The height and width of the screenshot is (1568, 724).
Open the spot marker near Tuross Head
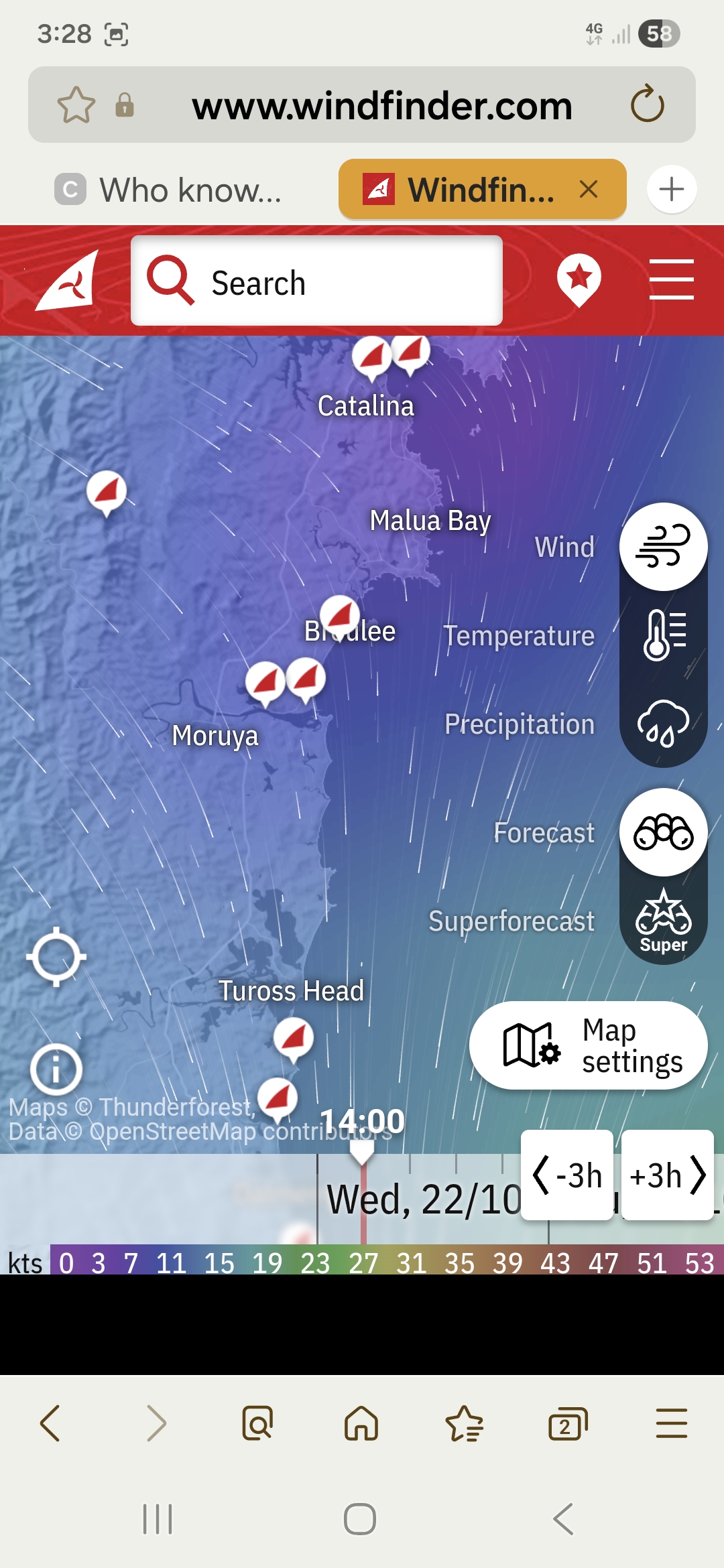294,1039
